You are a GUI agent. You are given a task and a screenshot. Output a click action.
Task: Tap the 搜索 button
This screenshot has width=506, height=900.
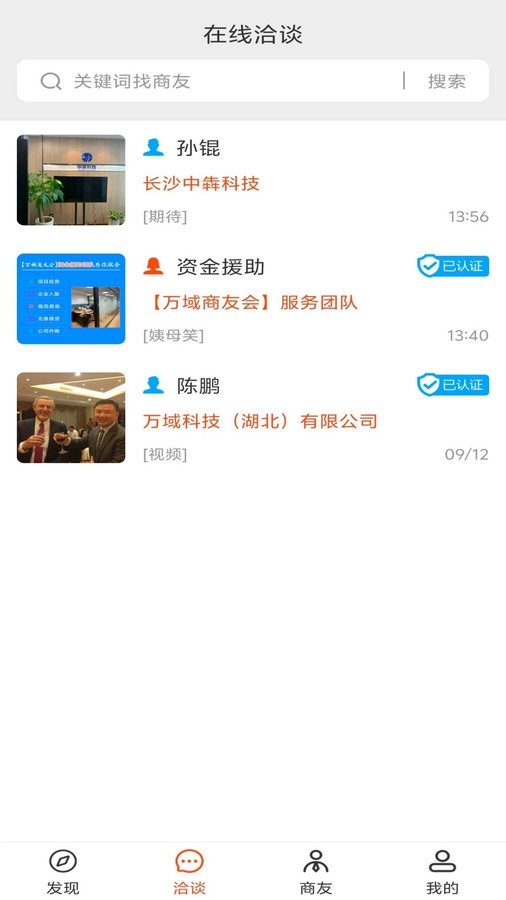tap(446, 81)
